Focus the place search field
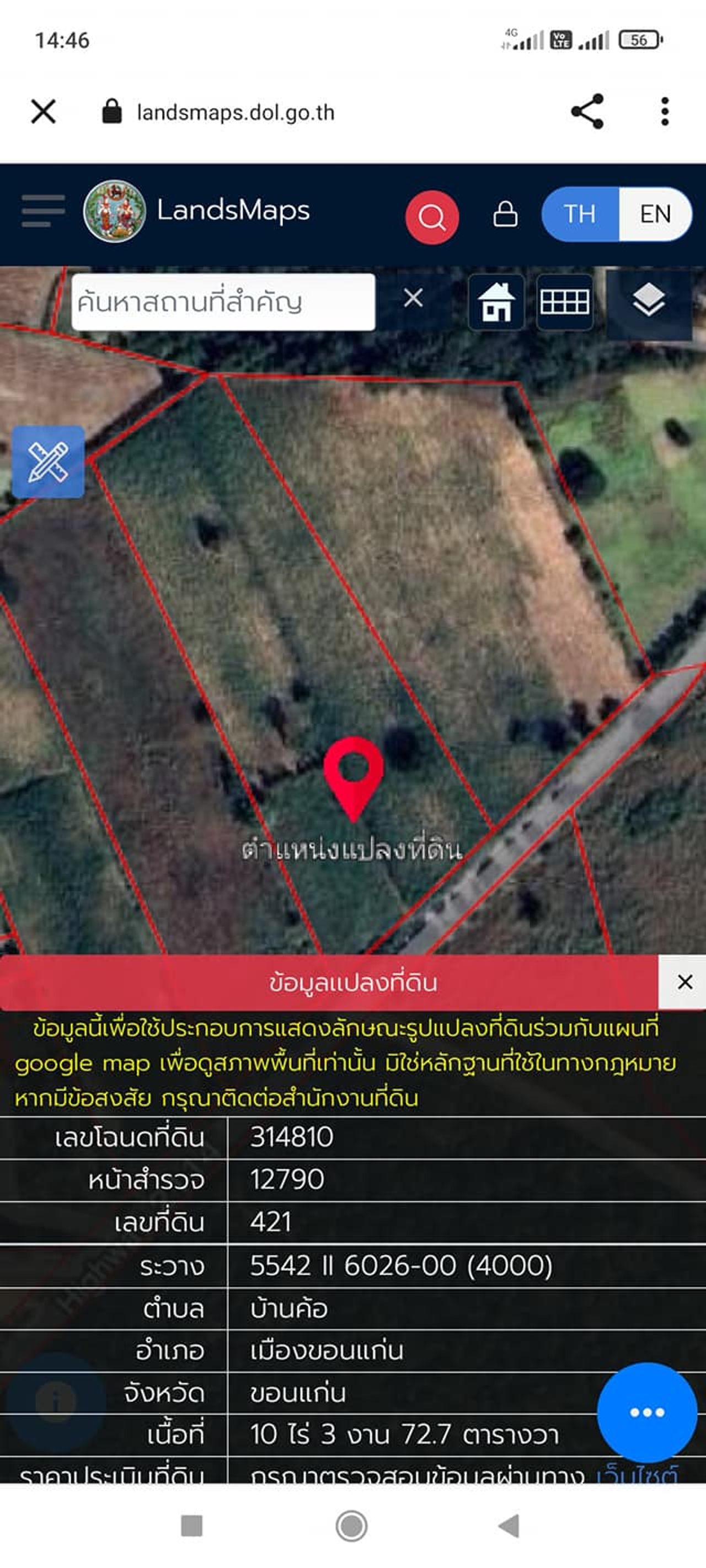Image resolution: width=706 pixels, height=1568 pixels. coord(222,302)
